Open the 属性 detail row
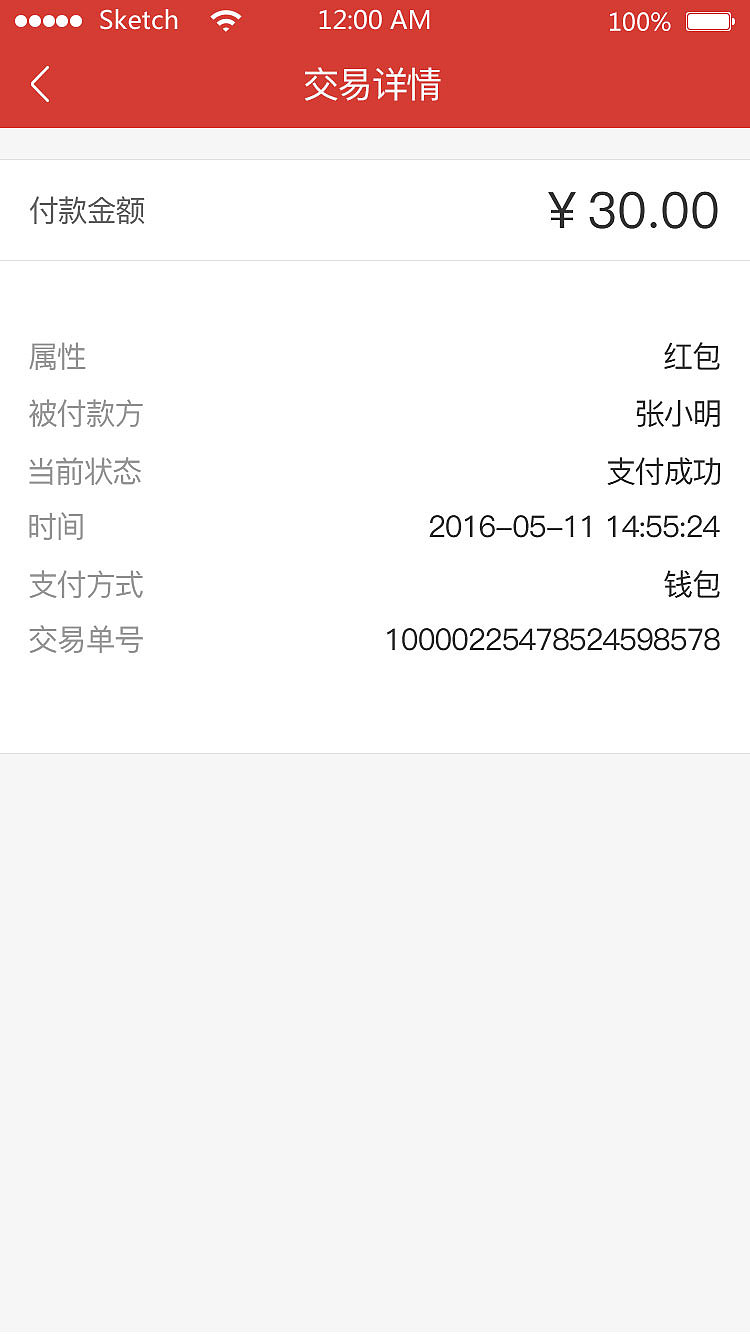Image resolution: width=750 pixels, height=1334 pixels. (57, 357)
